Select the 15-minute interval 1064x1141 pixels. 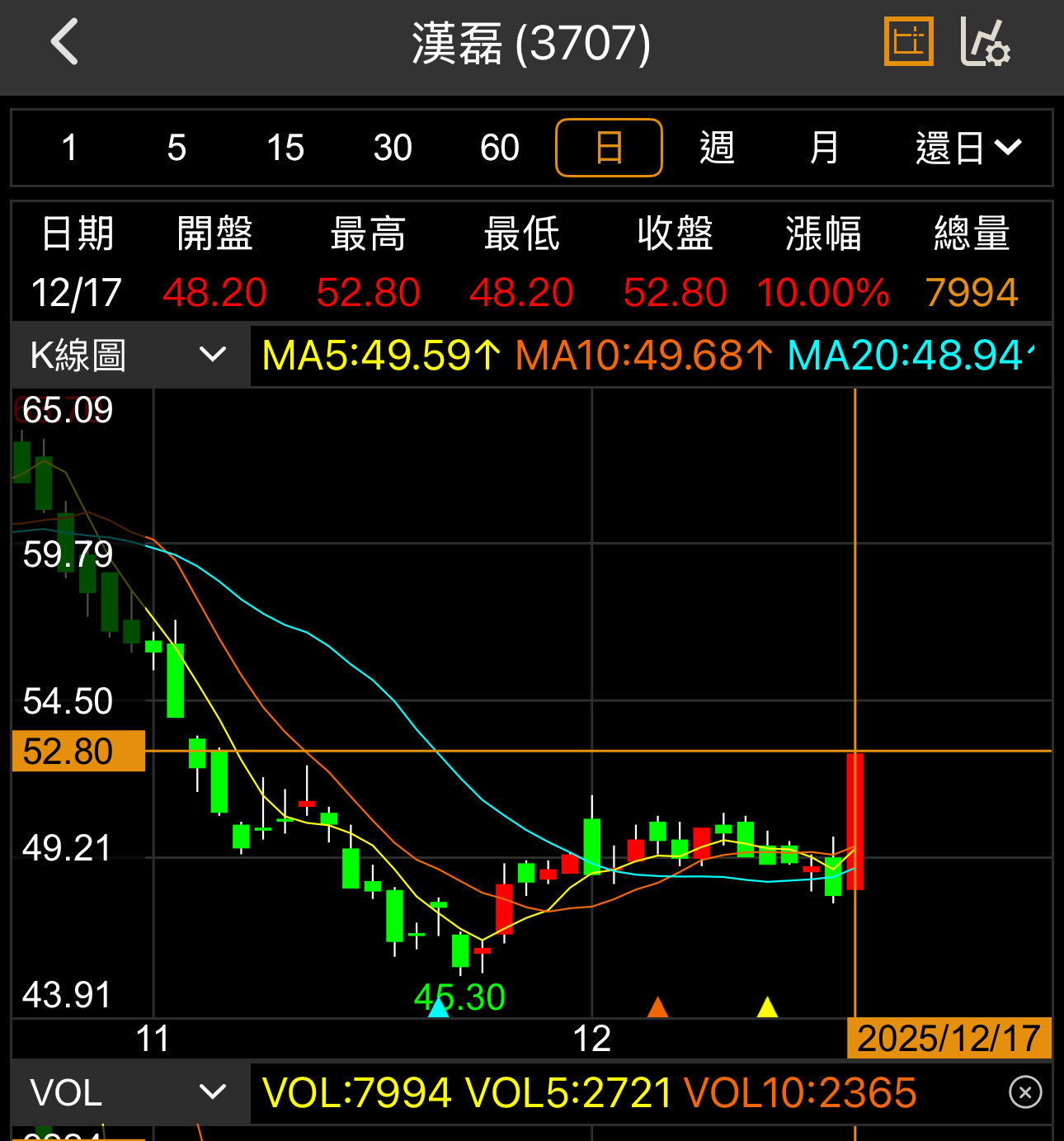tap(285, 149)
